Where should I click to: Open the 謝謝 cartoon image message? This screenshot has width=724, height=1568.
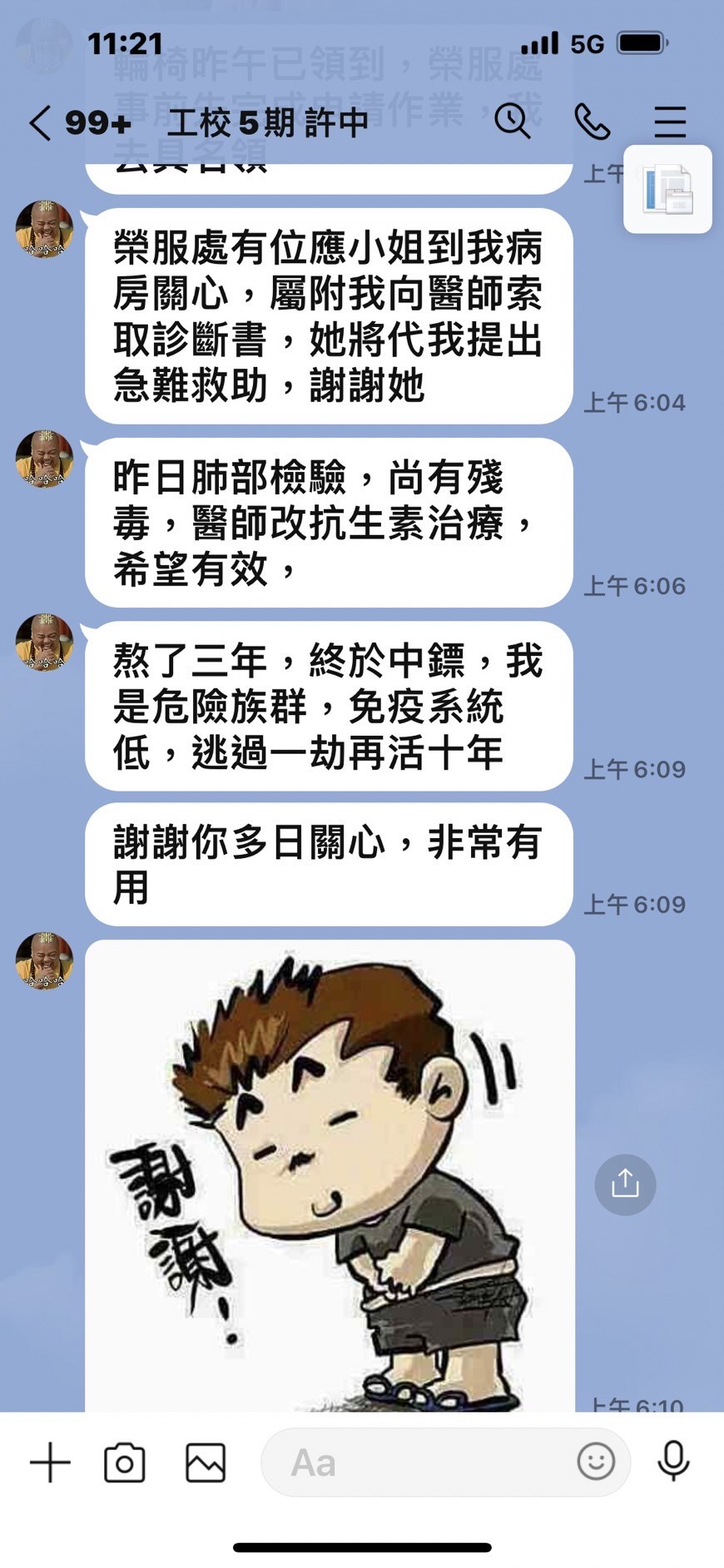pyautogui.click(x=330, y=1174)
